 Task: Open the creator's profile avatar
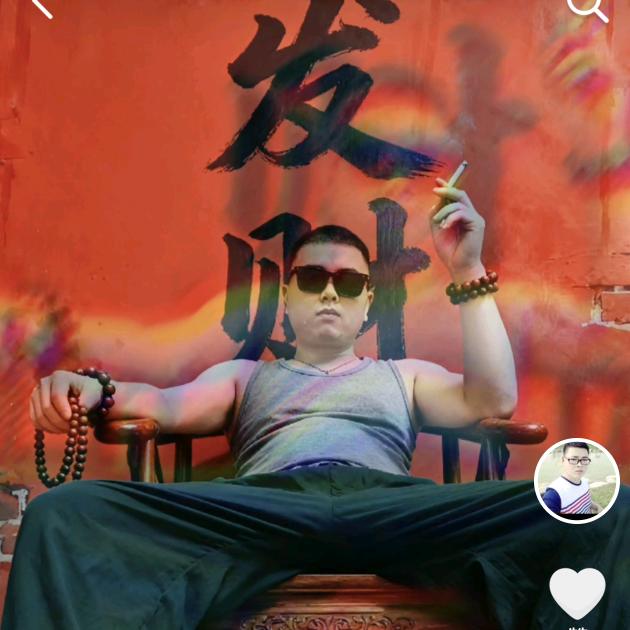[577, 481]
